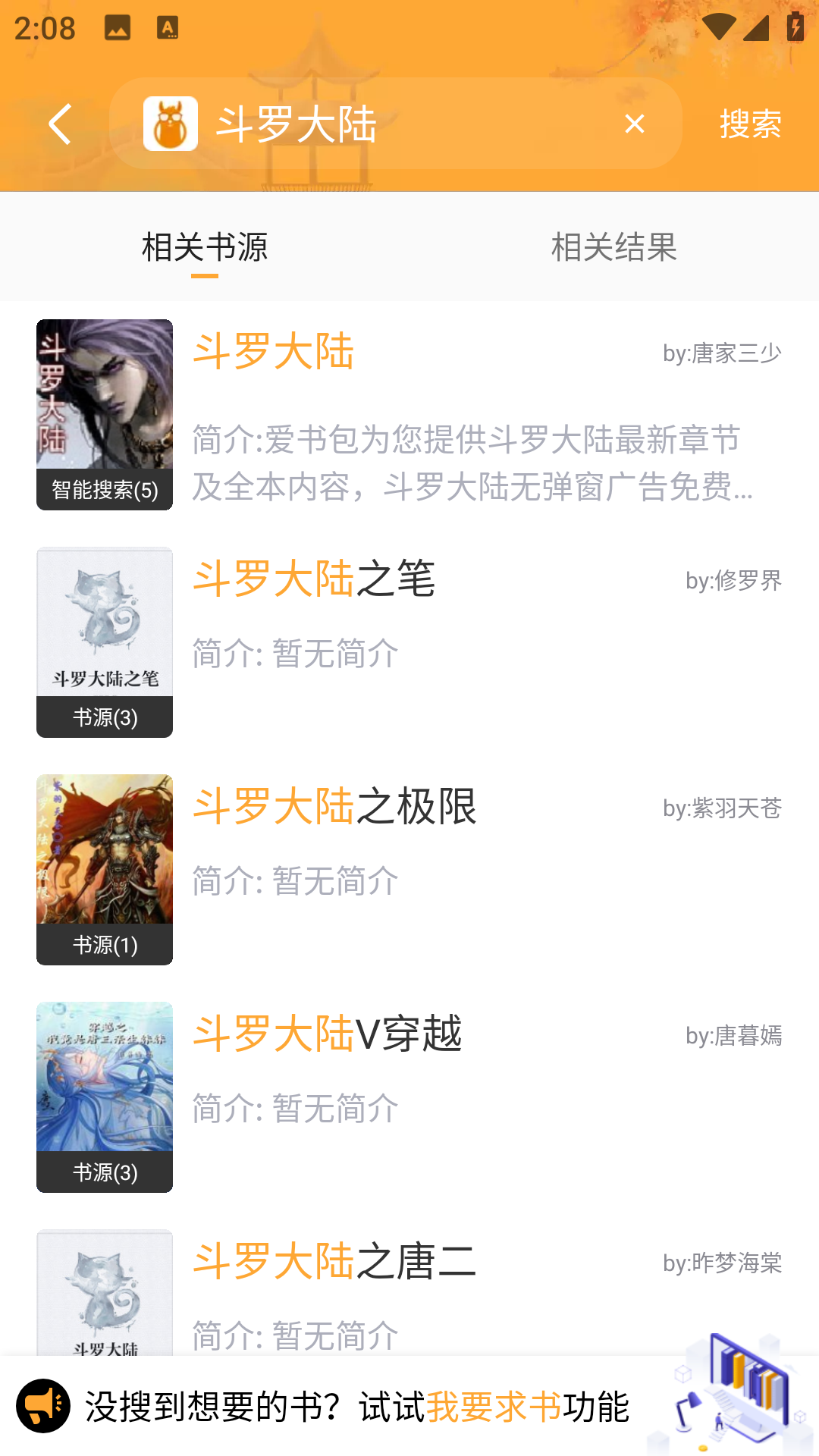The image size is (819, 1456).
Task: Select the 相关书源 tab
Action: [x=205, y=247]
